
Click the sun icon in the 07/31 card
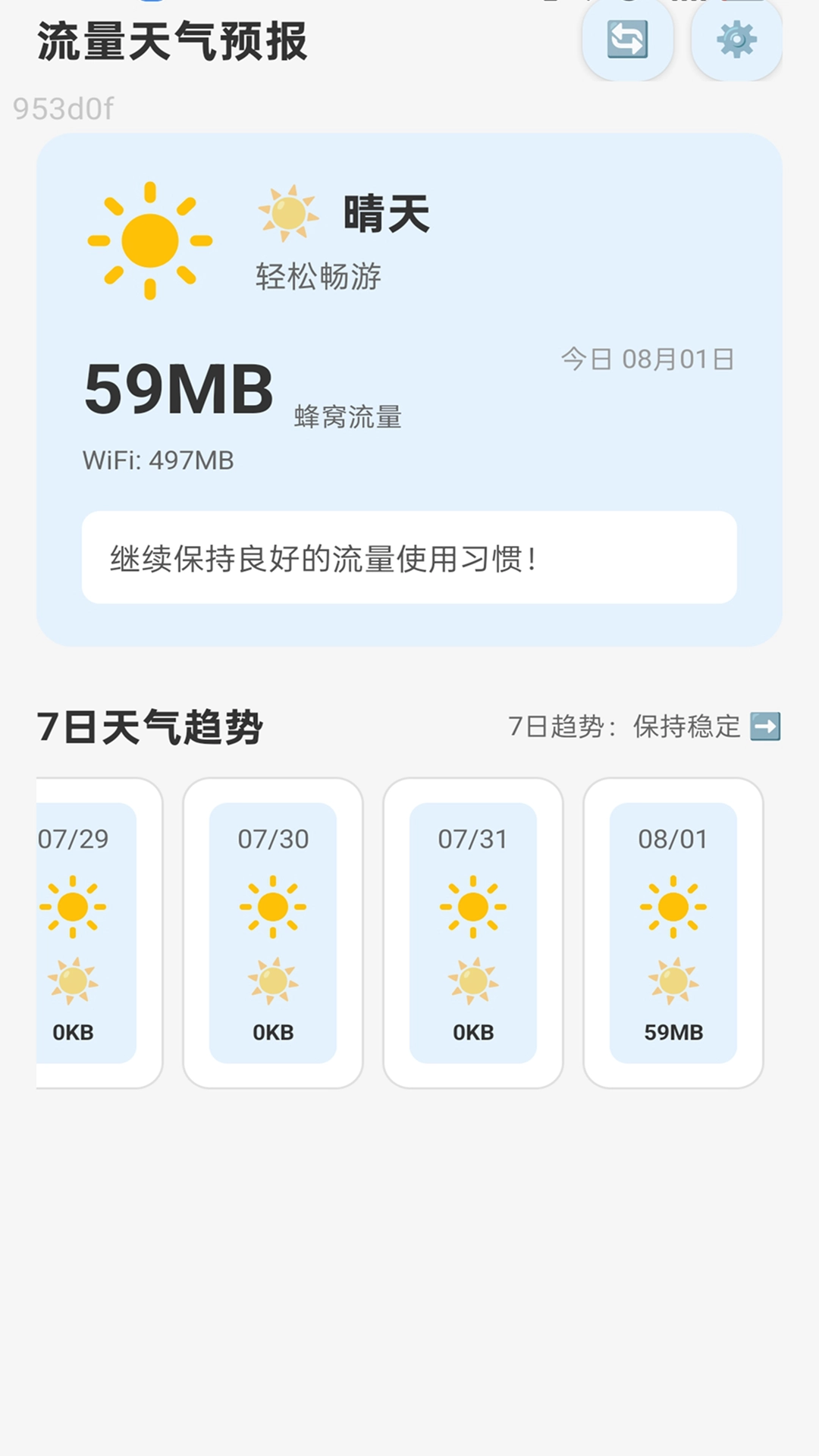(x=472, y=907)
